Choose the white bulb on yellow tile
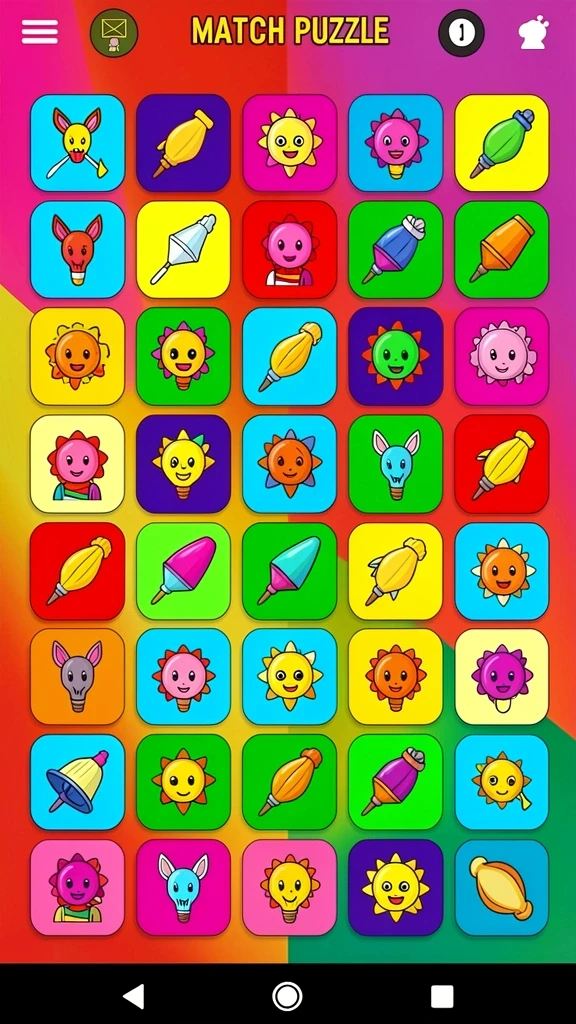The image size is (576, 1024). (183, 249)
